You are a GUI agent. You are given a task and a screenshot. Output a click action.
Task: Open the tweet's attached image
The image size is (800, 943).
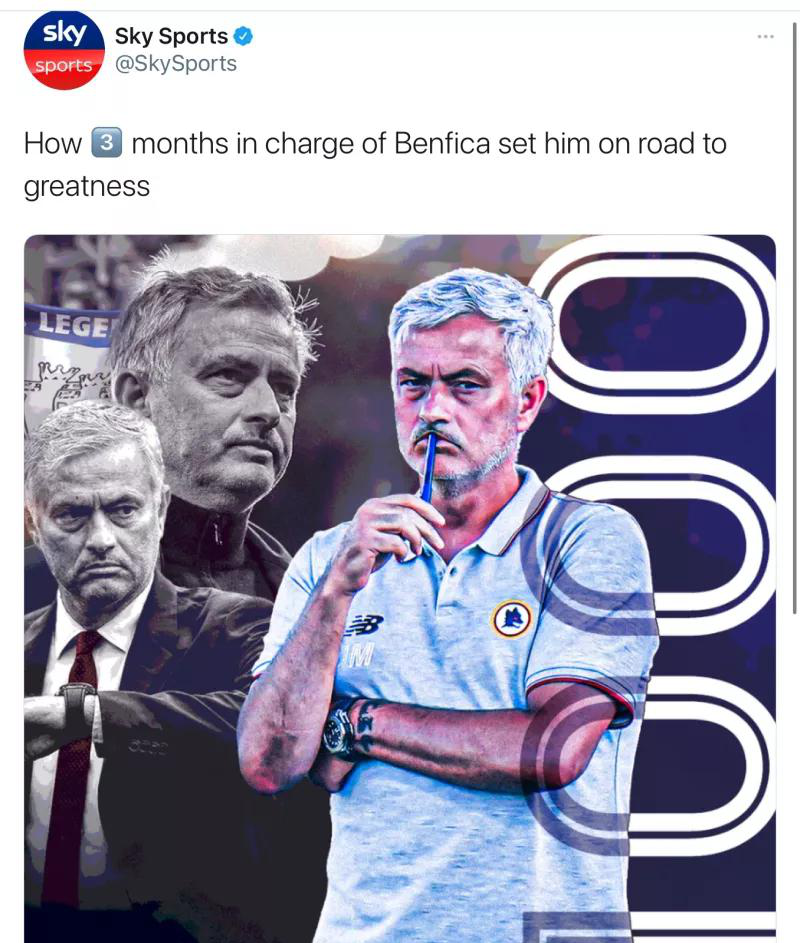400,590
